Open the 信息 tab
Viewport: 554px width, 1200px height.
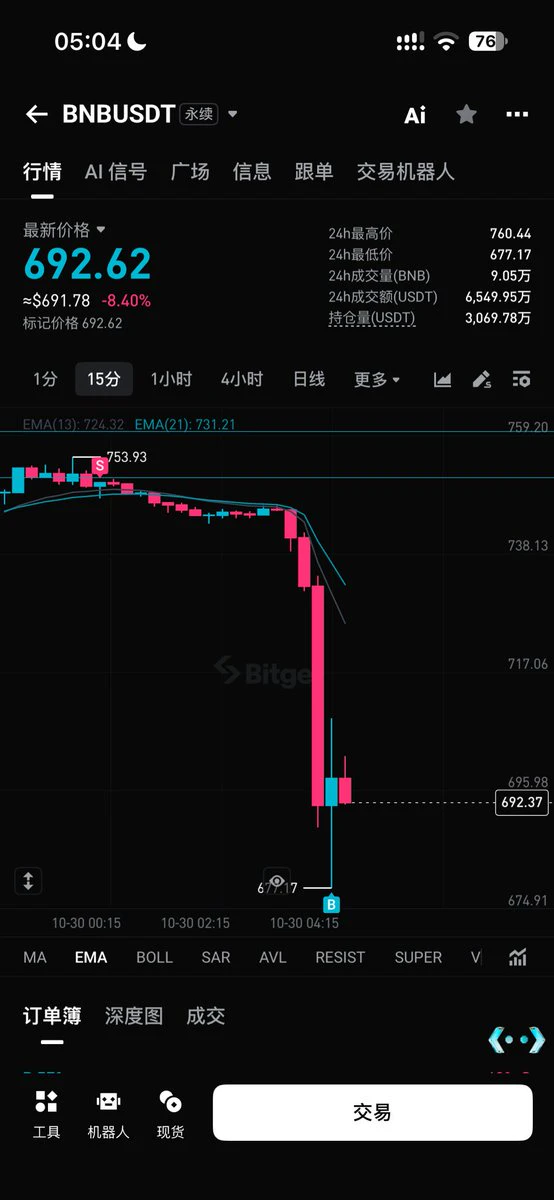pyautogui.click(x=252, y=172)
